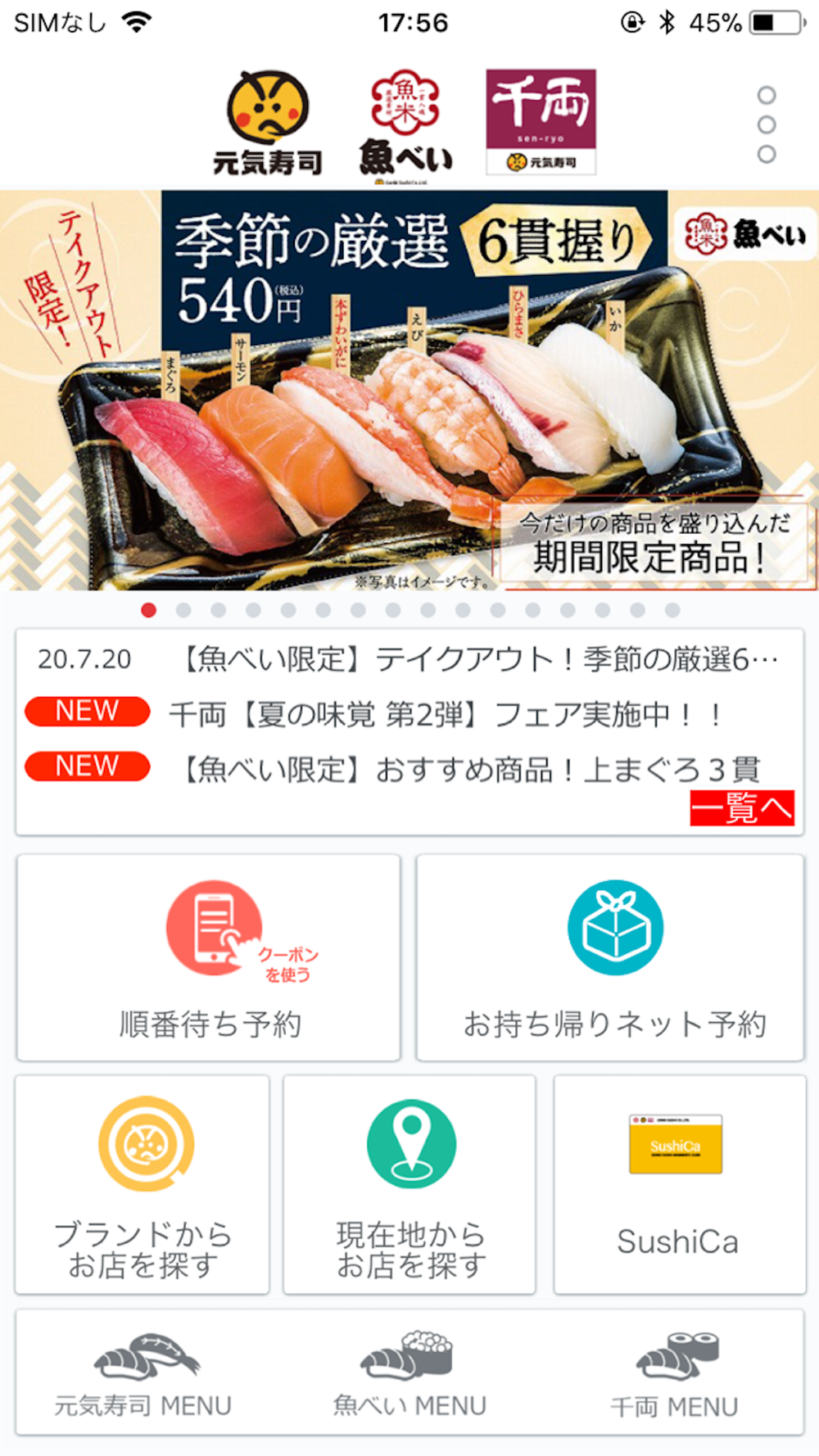Choose ブランドからお店を探す

click(143, 1185)
